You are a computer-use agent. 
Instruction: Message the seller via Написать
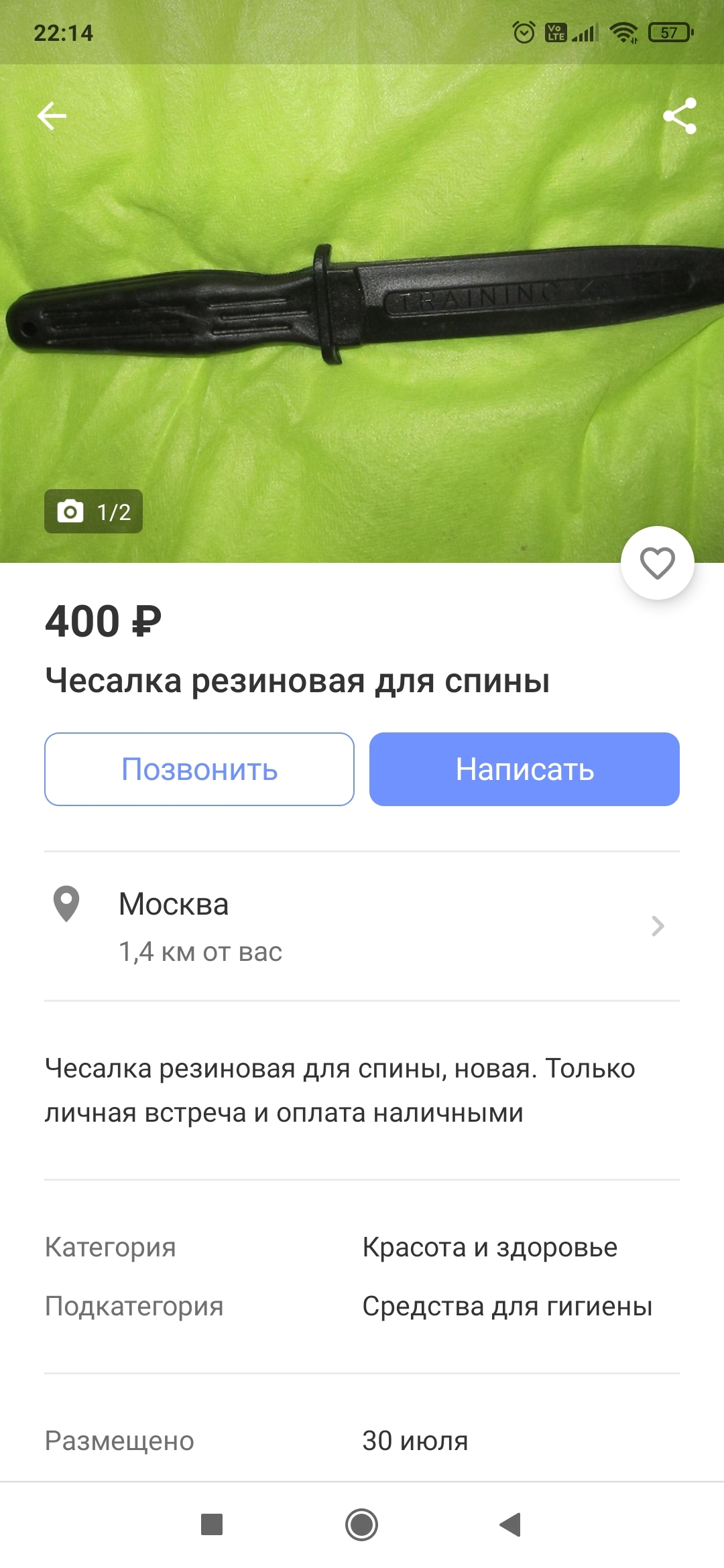[x=524, y=769]
